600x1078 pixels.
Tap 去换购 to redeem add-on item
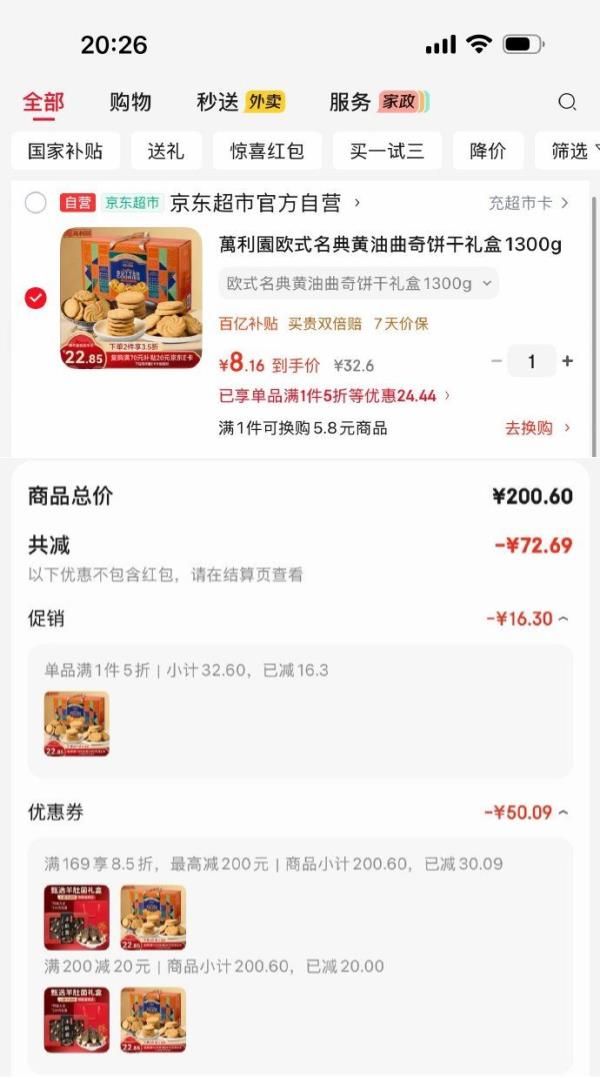(x=537, y=428)
